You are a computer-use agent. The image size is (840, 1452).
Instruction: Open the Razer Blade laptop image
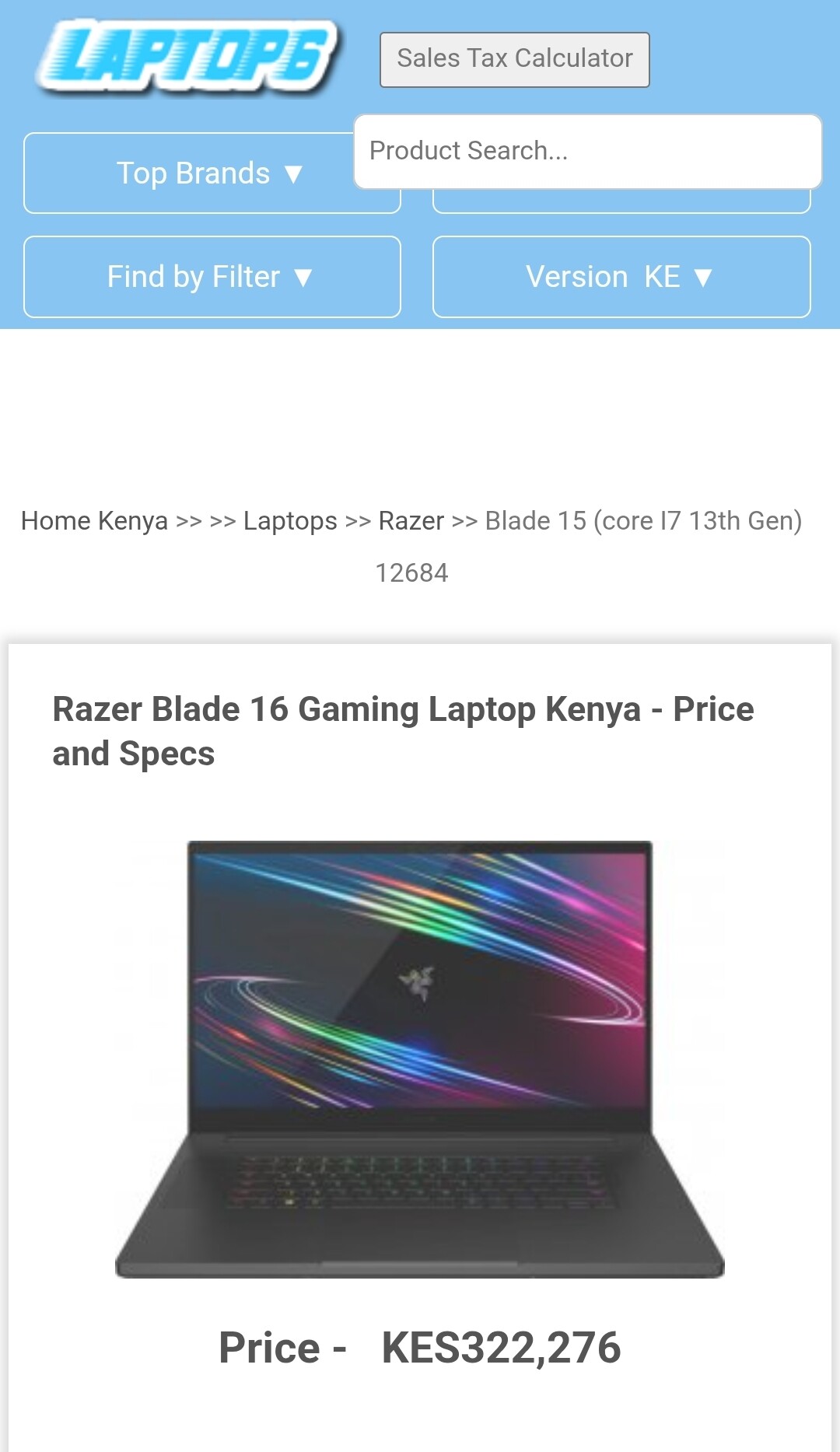click(x=419, y=1058)
